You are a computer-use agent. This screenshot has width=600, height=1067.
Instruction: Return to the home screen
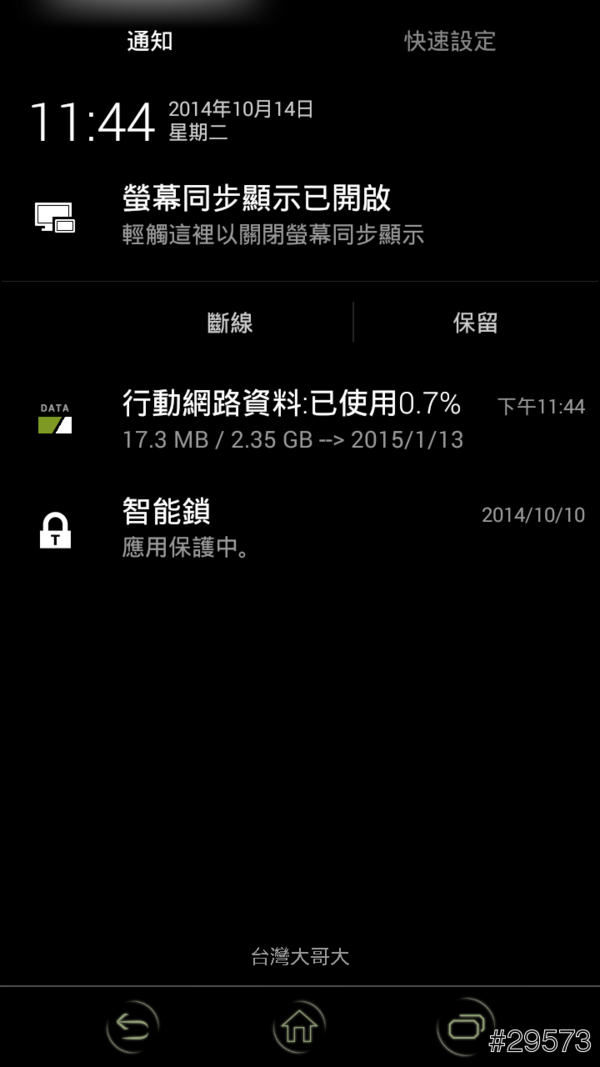[300, 1026]
